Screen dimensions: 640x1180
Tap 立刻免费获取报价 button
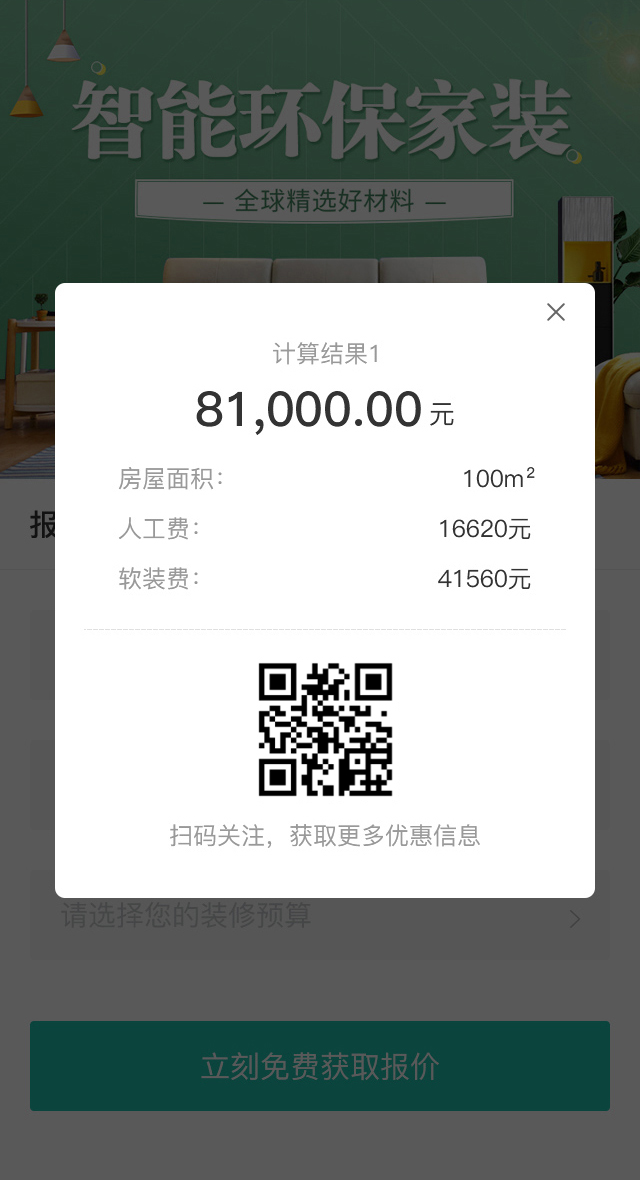[320, 1066]
